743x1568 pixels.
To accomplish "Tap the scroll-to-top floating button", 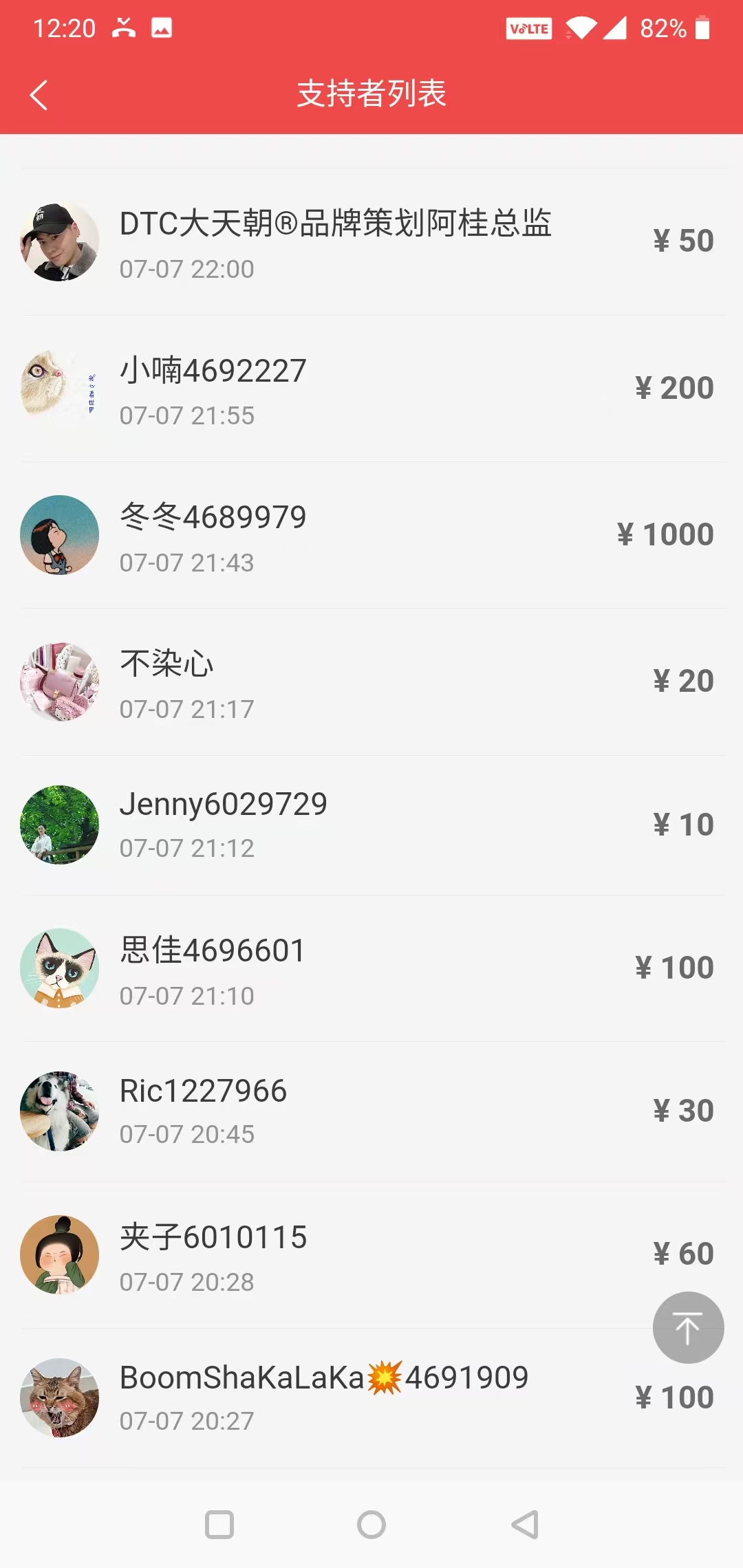I will tap(688, 1327).
